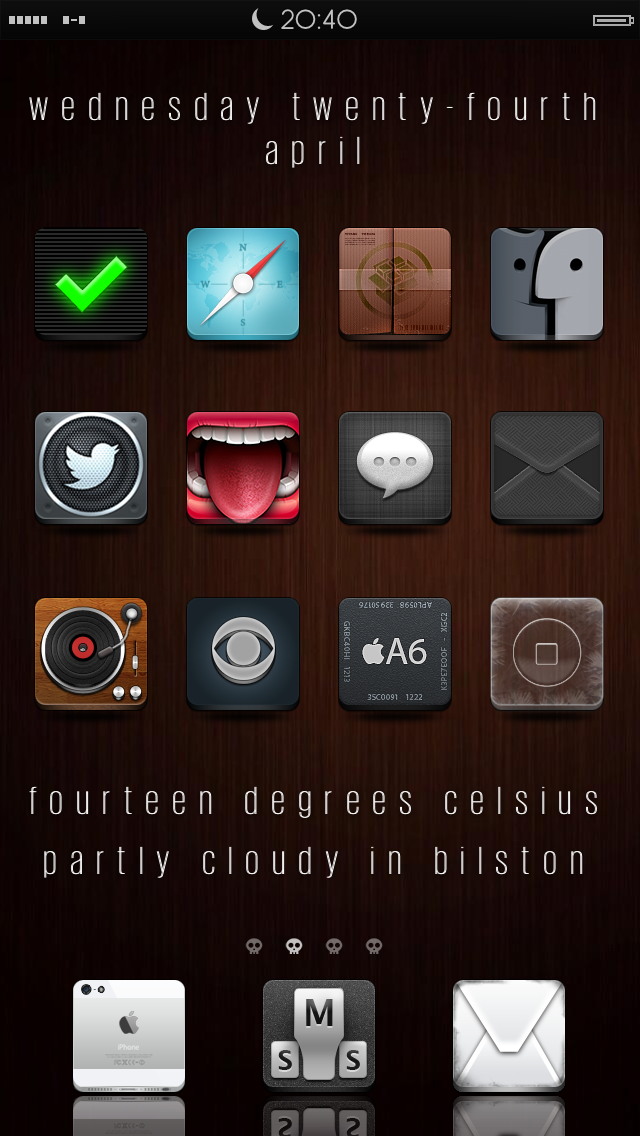Open the white iPhone dock app
Screen dimensions: 640x1136
tap(129, 1035)
